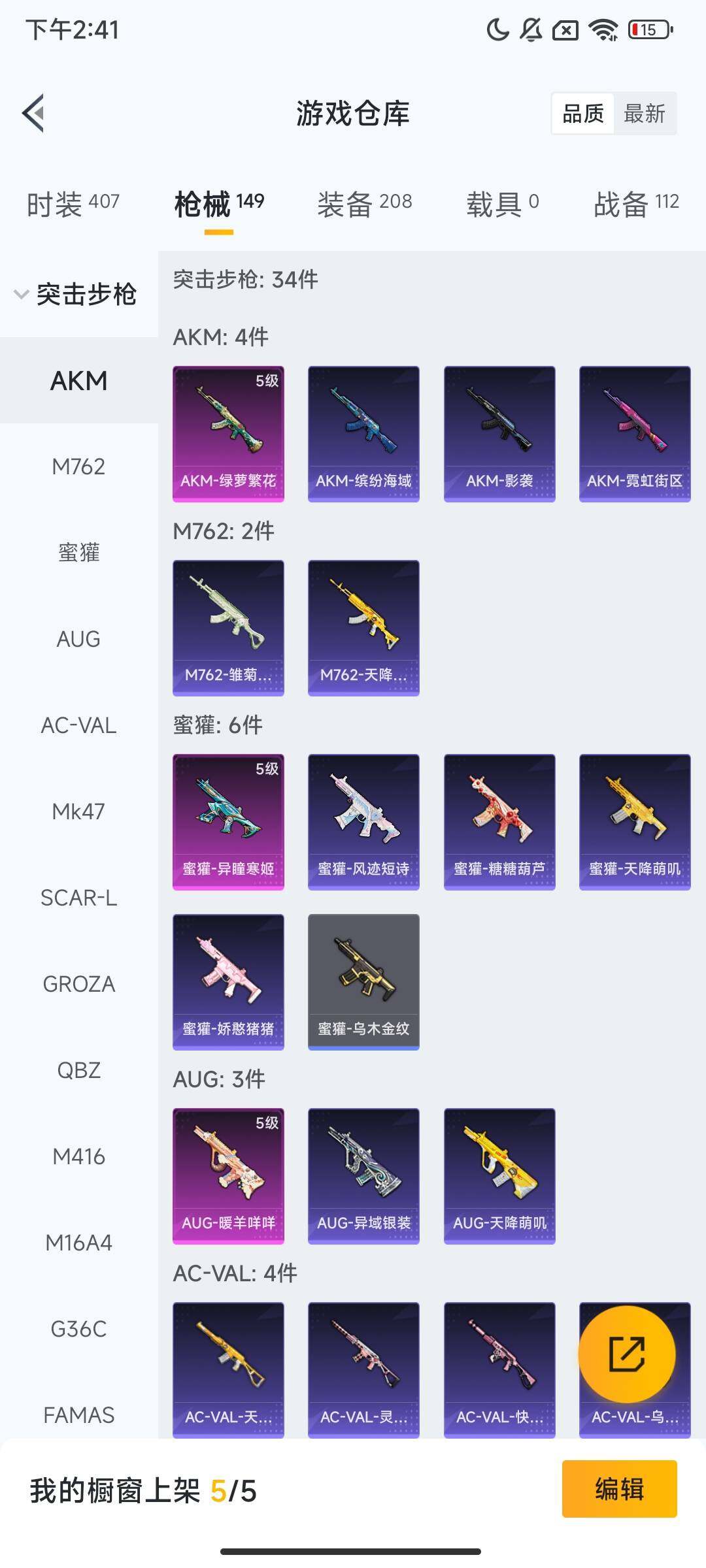Select M762 in the side list
The height and width of the screenshot is (1568, 706).
78,466
